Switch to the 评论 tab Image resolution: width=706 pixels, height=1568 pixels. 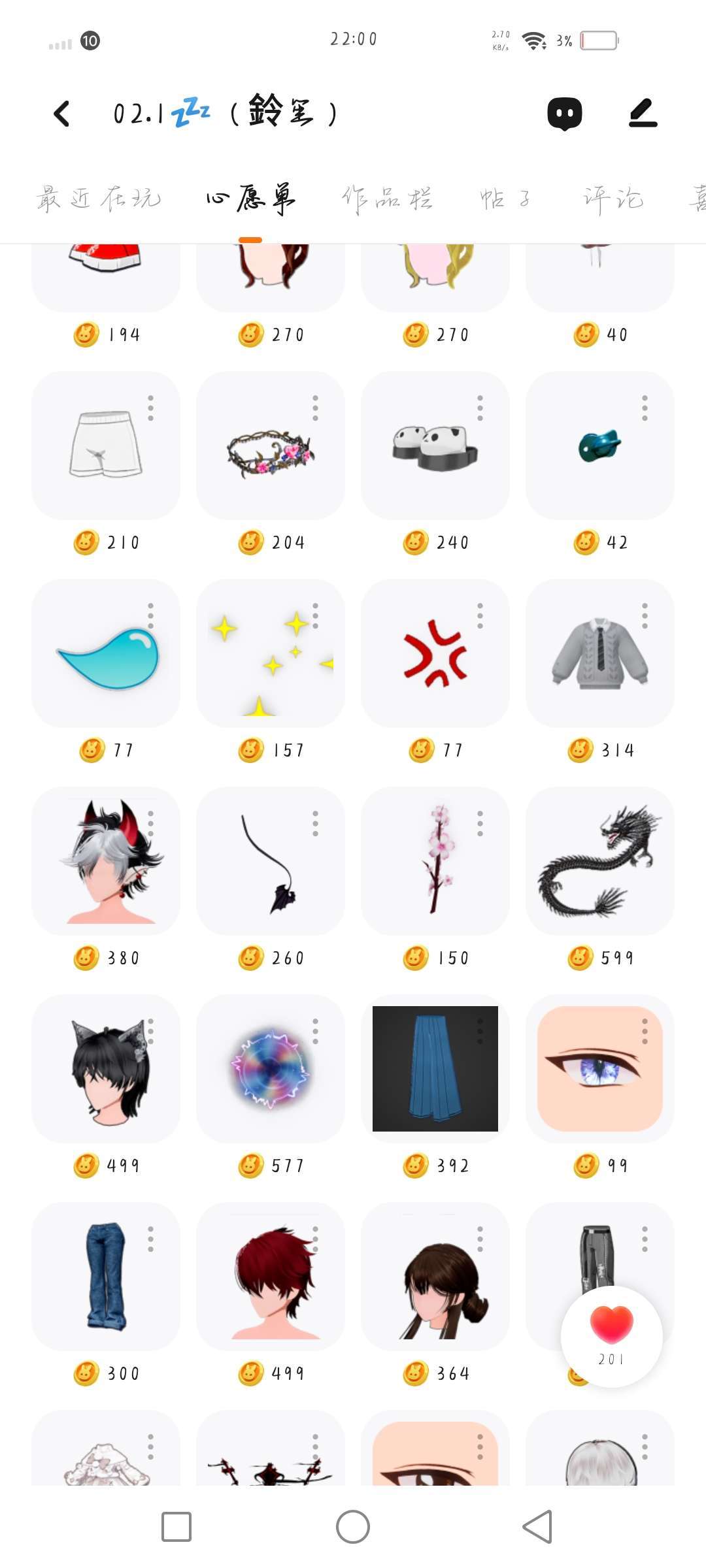point(613,199)
